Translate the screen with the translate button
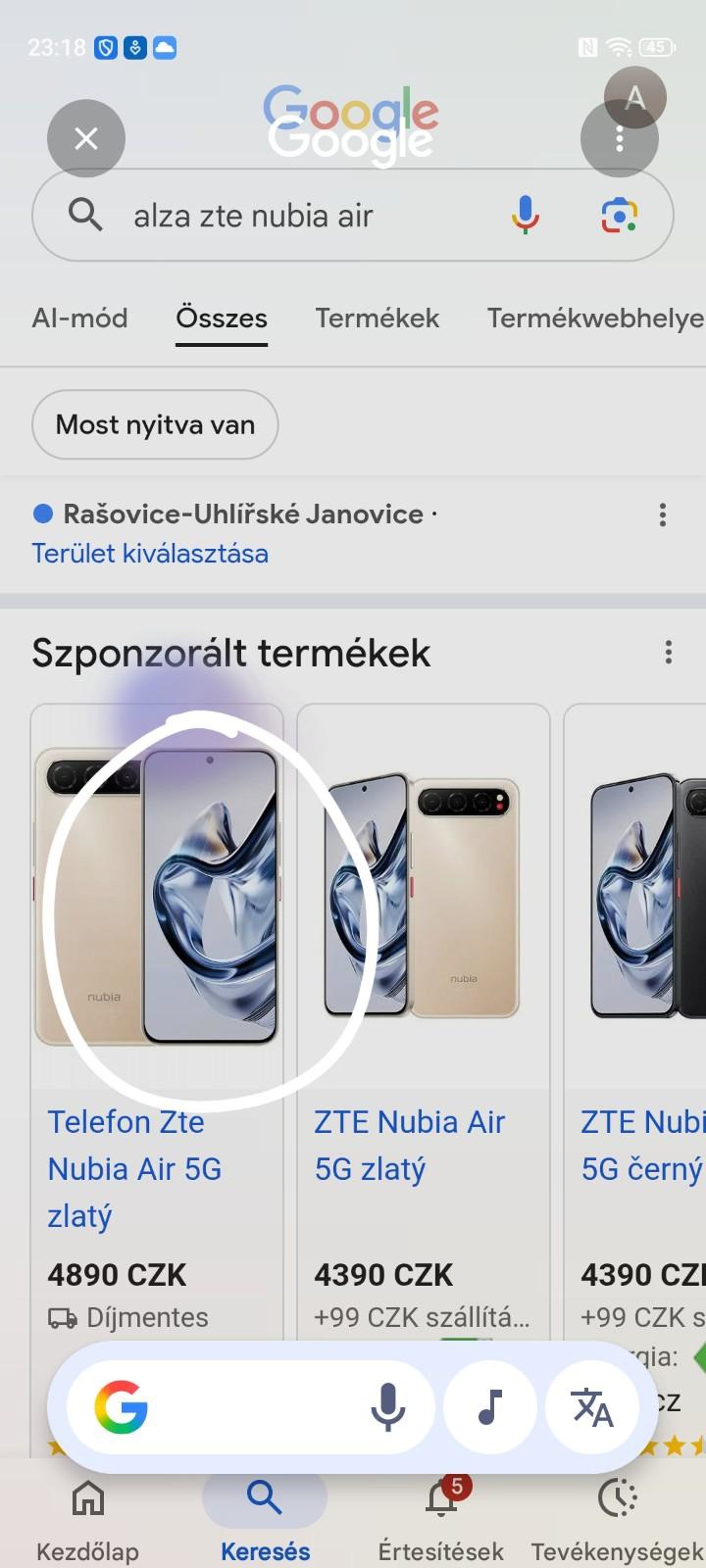706x1568 pixels. [x=591, y=1407]
